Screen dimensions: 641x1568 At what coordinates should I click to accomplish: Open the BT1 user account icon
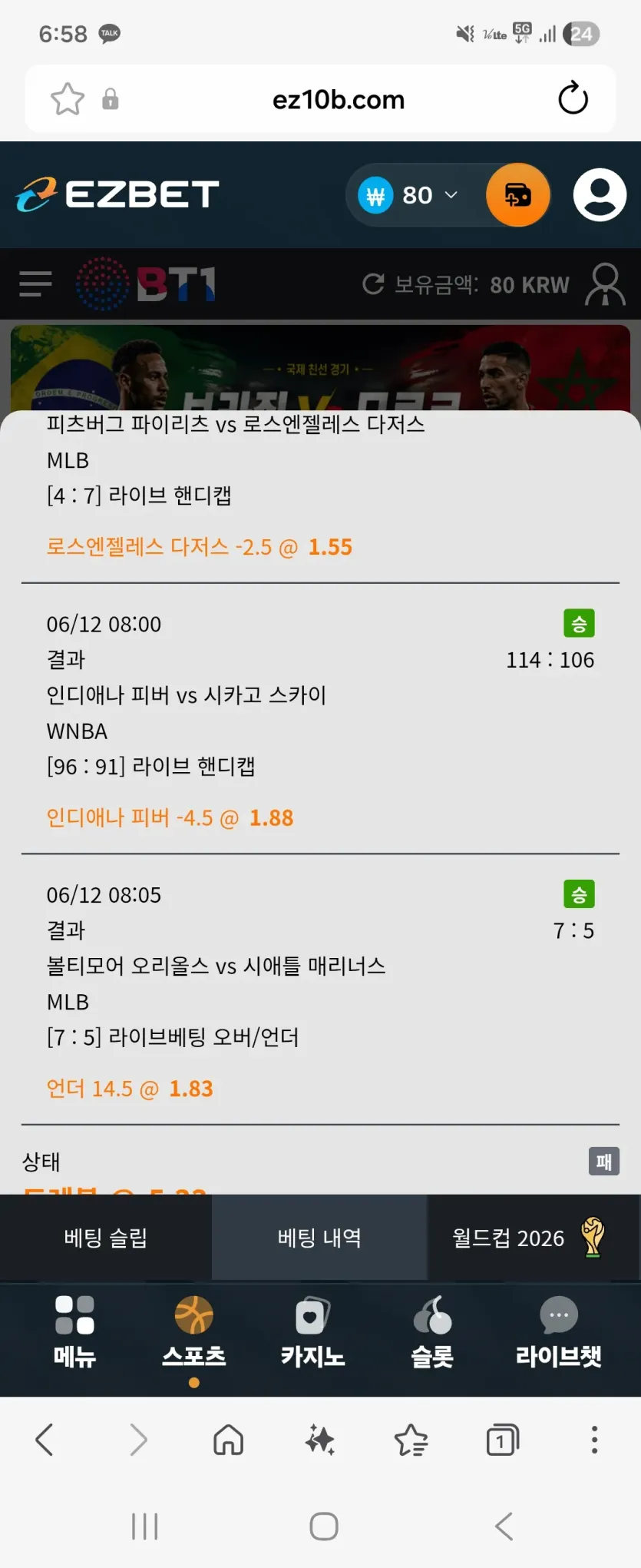click(x=606, y=284)
